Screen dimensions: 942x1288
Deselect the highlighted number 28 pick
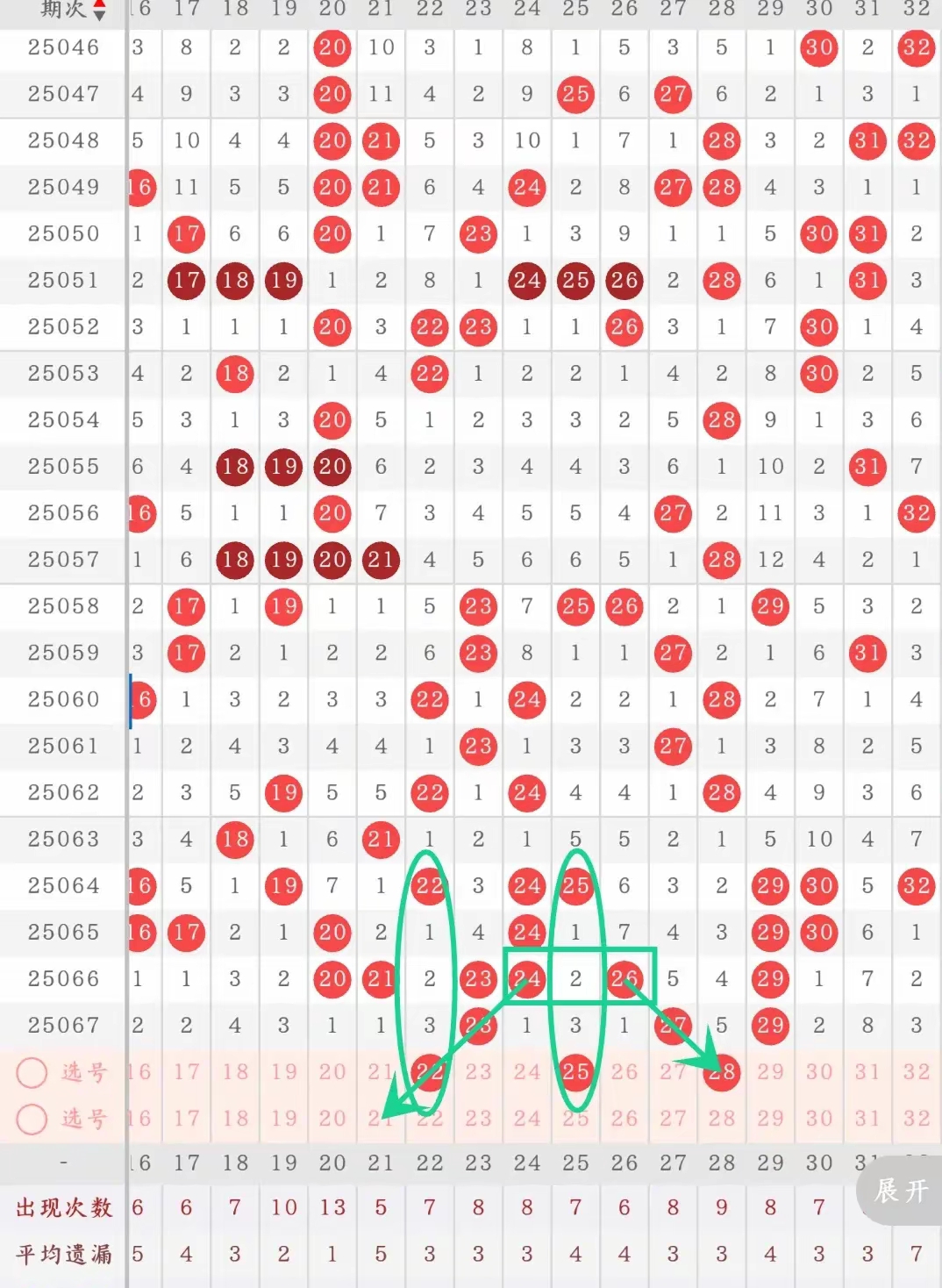pyautogui.click(x=721, y=1071)
